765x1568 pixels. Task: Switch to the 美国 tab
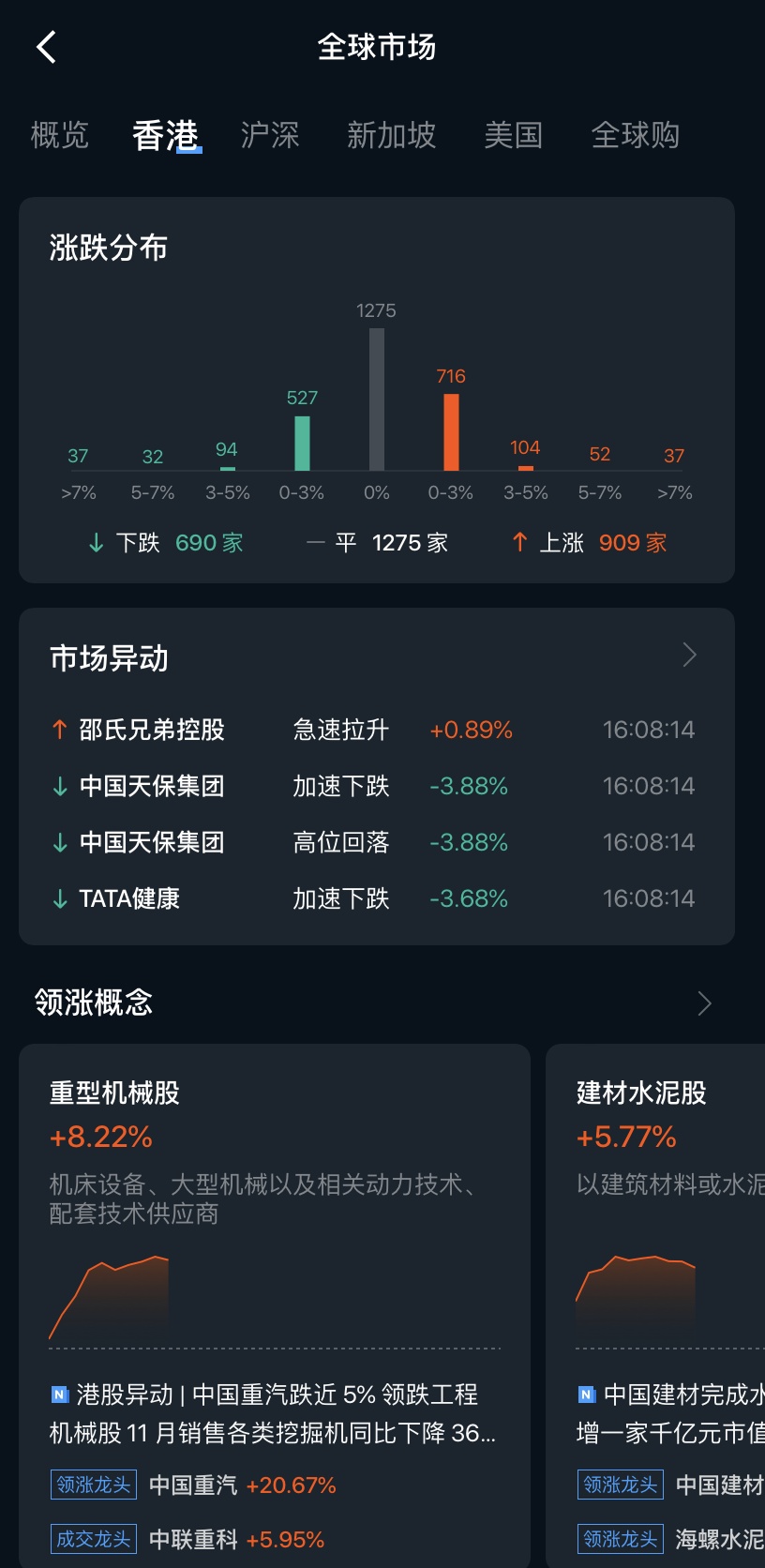(513, 136)
